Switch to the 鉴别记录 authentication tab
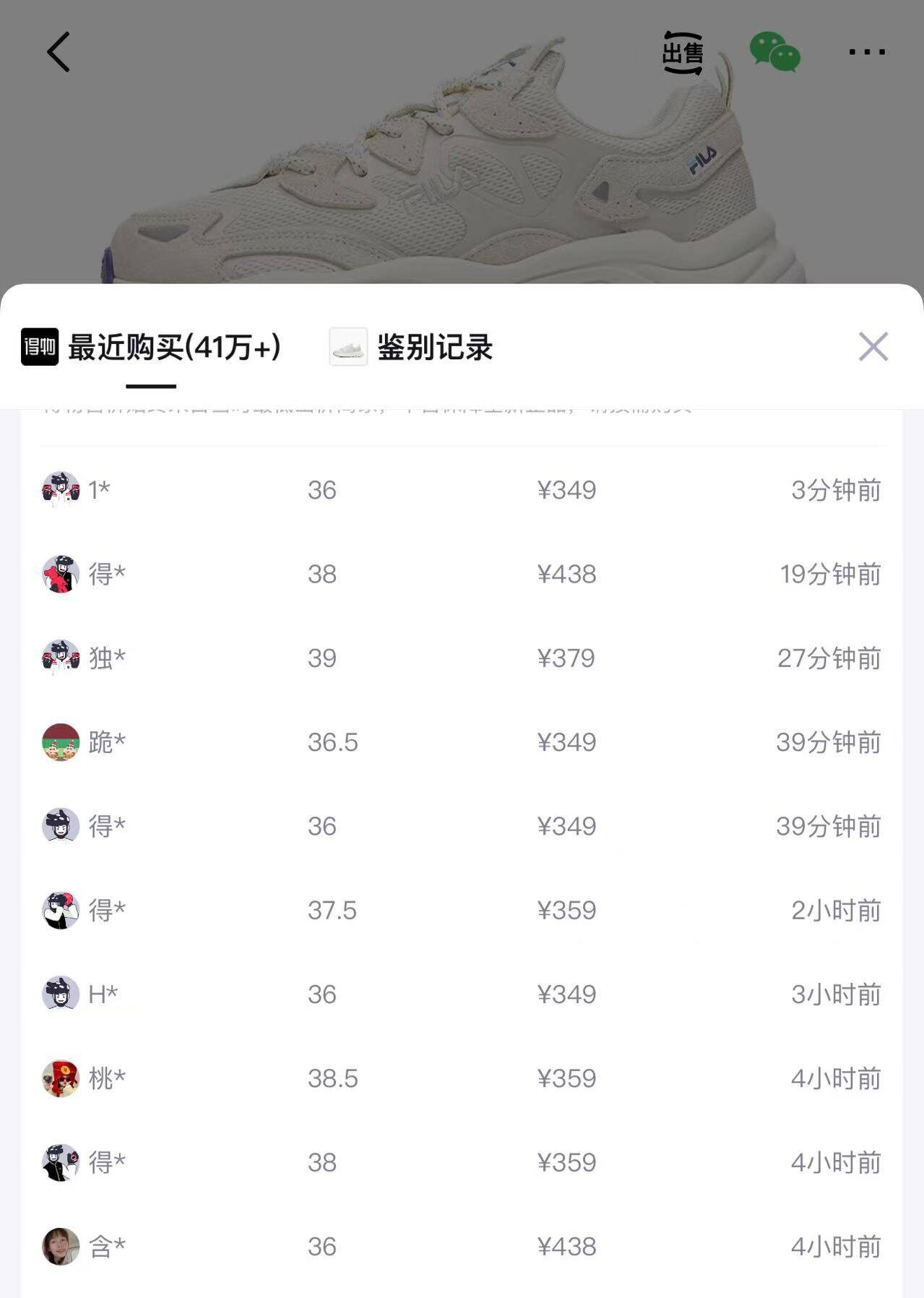The height and width of the screenshot is (1298, 924). coord(433,347)
